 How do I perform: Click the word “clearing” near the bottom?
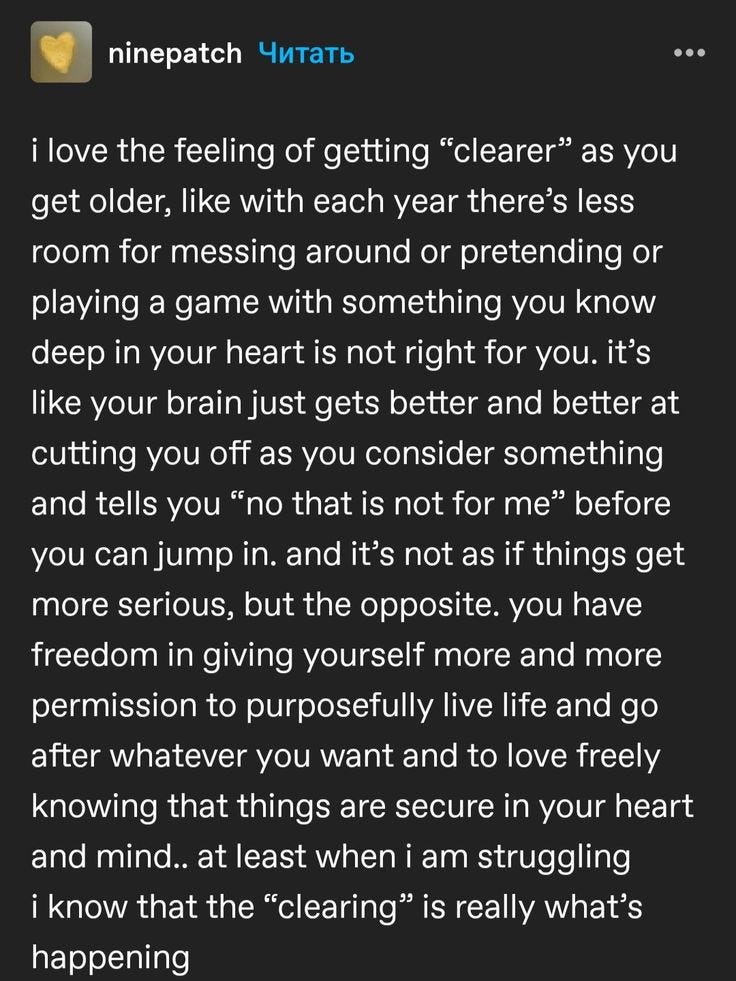click(x=336, y=907)
